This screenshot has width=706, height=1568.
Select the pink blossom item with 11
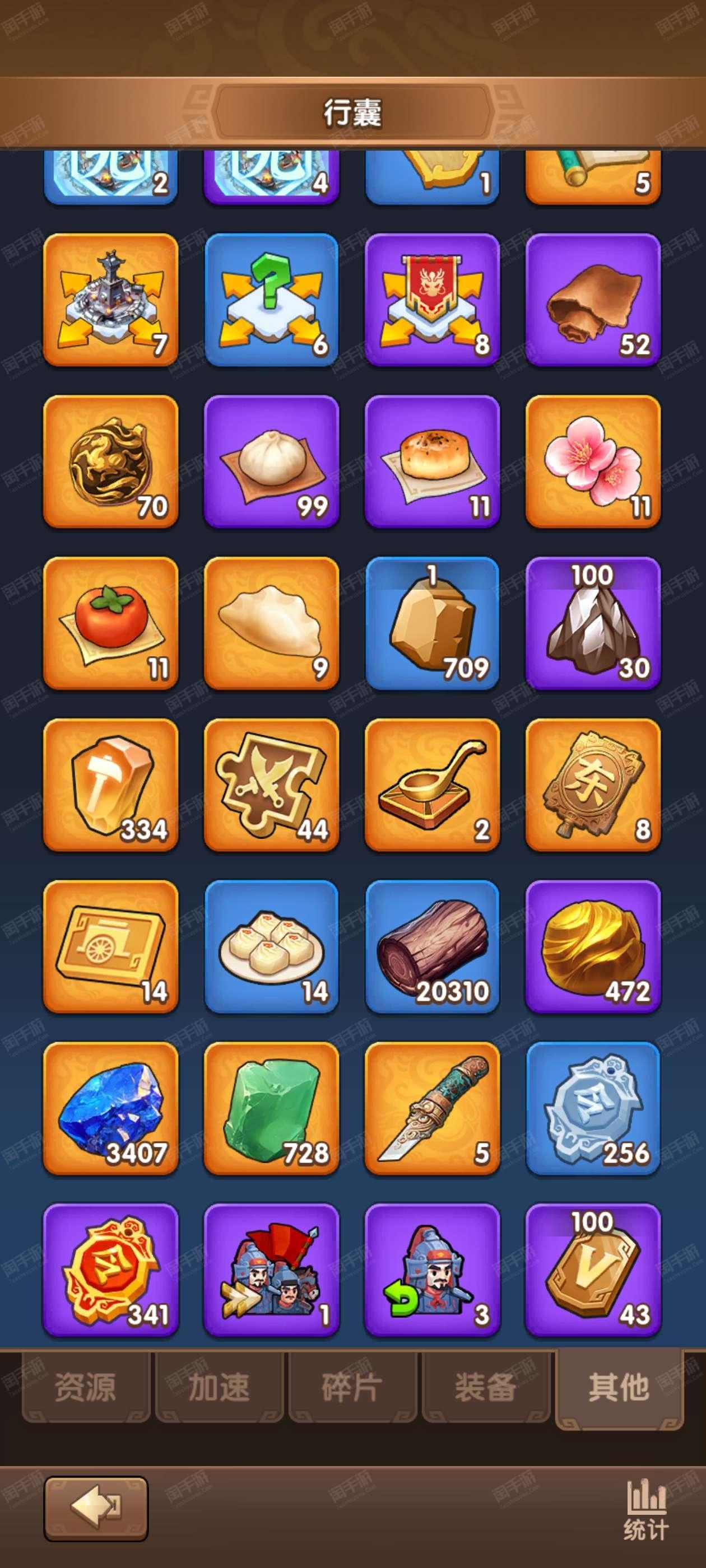click(593, 462)
